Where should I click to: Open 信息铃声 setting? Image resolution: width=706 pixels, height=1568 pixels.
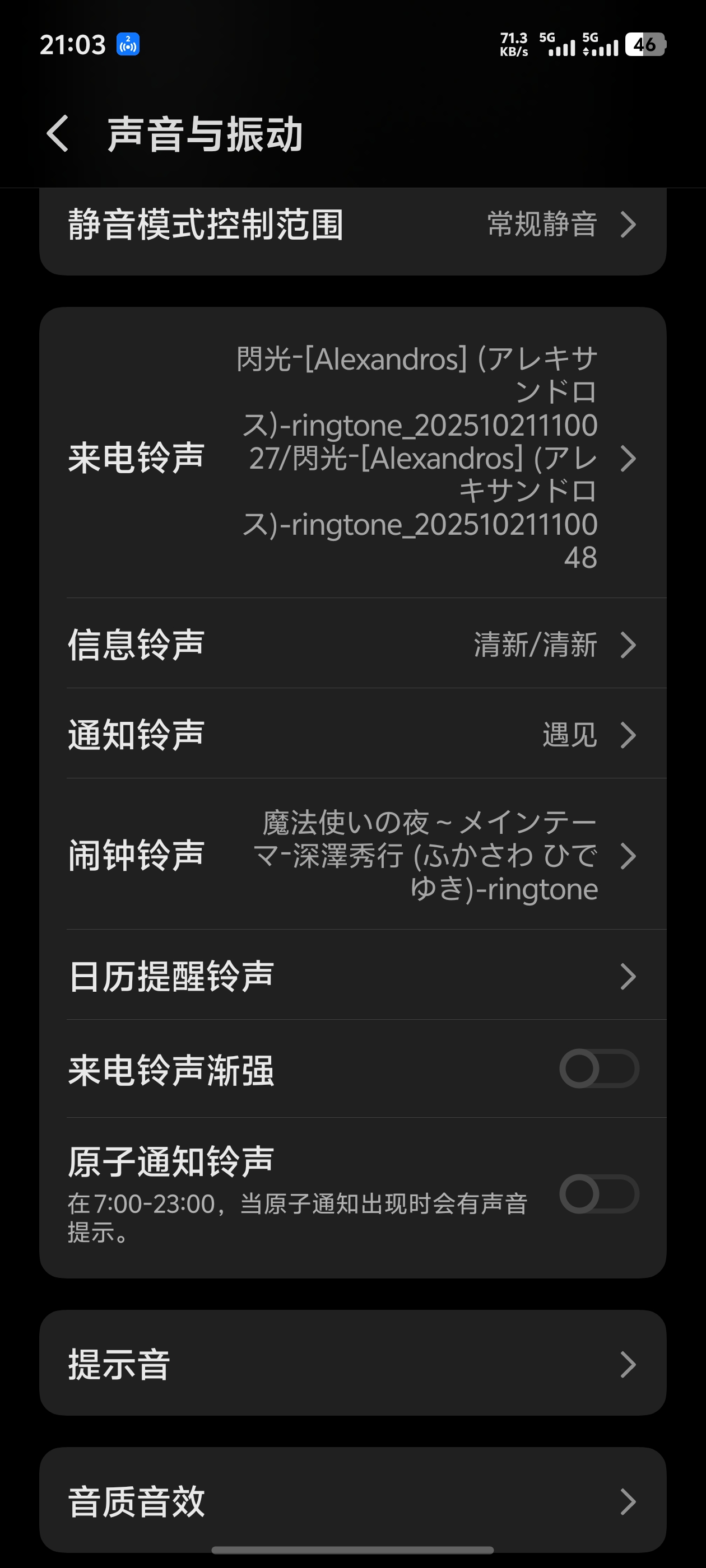click(x=352, y=644)
